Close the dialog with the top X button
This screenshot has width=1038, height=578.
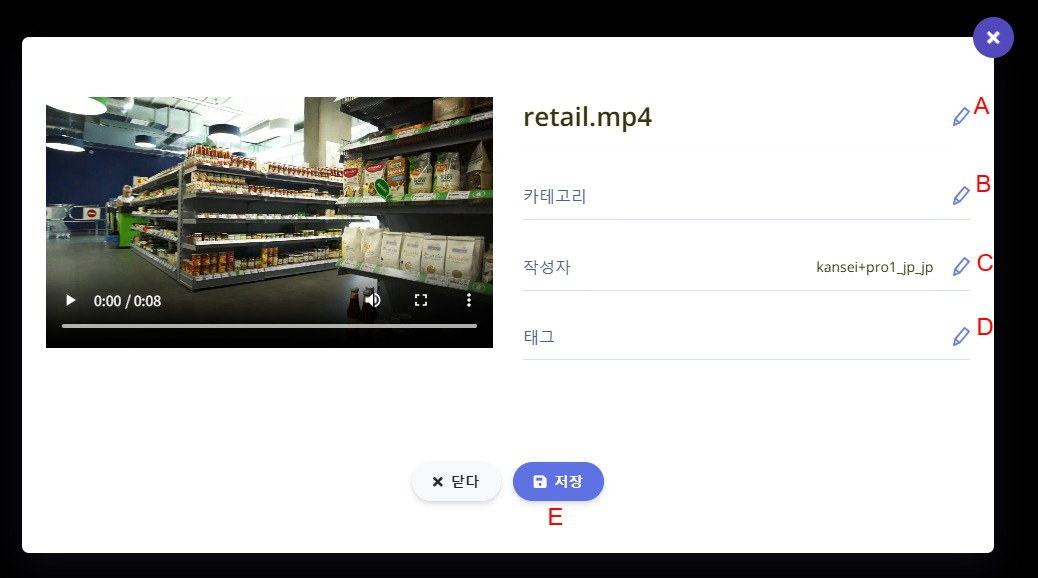pyautogui.click(x=993, y=37)
